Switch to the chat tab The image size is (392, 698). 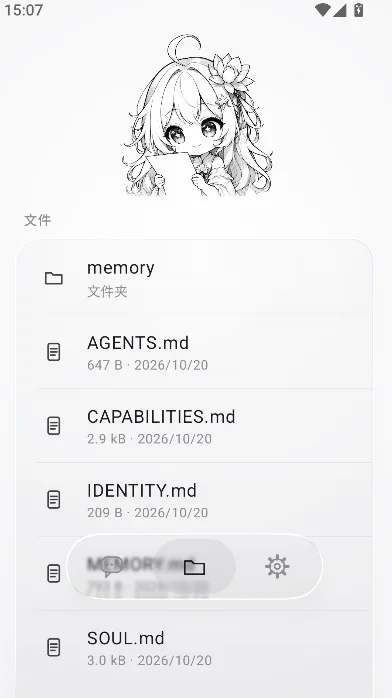click(112, 566)
